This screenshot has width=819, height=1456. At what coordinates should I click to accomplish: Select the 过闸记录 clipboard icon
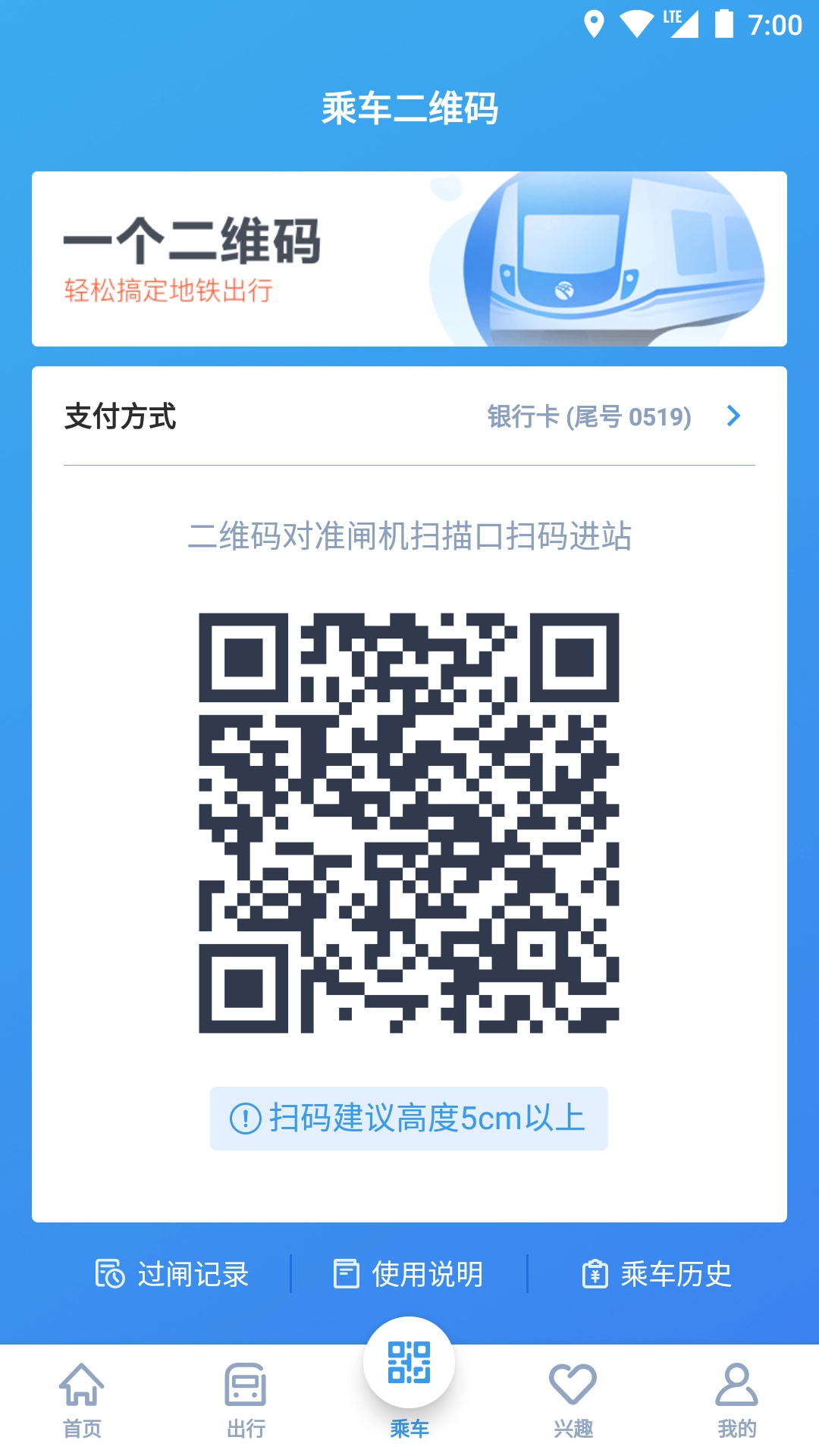click(108, 1274)
